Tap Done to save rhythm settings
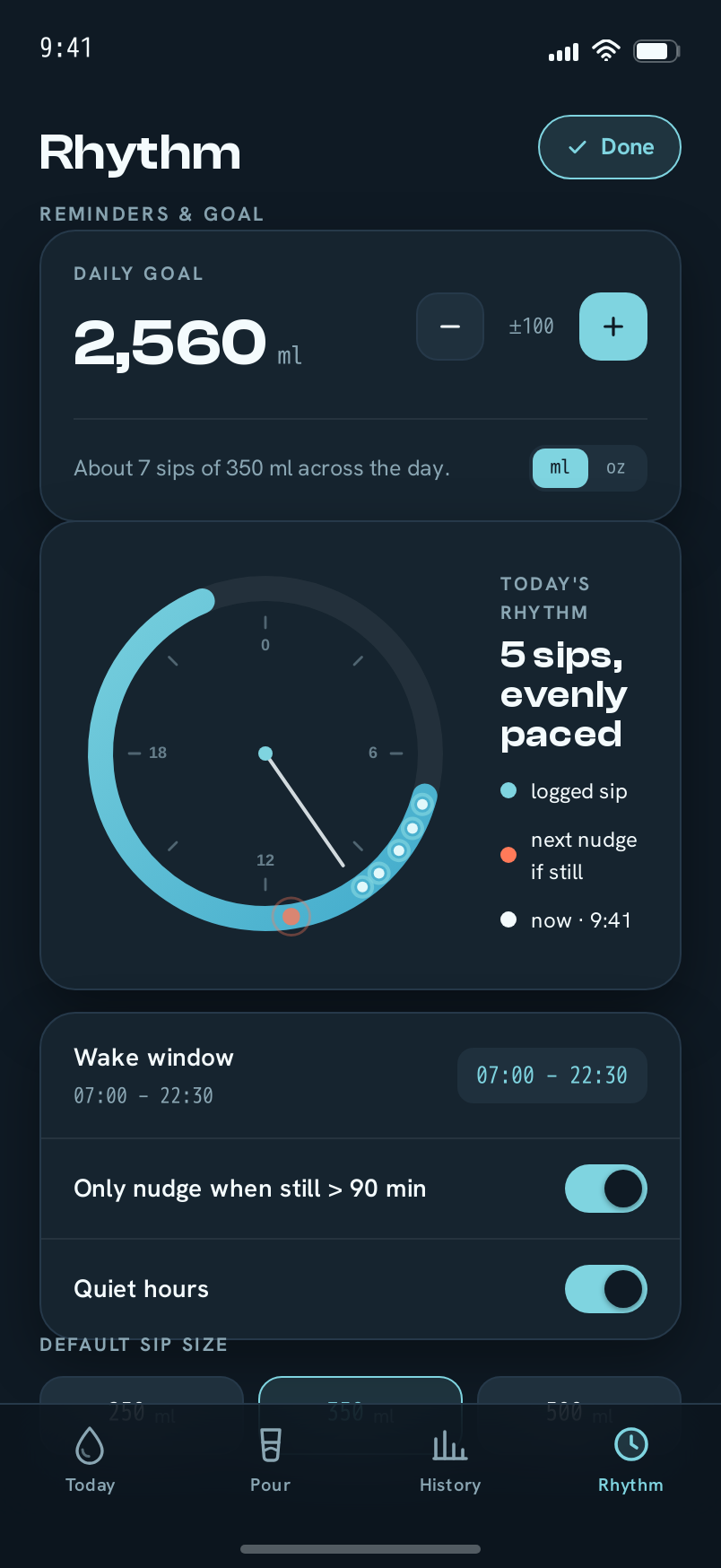This screenshot has height=1568, width=721. [610, 147]
